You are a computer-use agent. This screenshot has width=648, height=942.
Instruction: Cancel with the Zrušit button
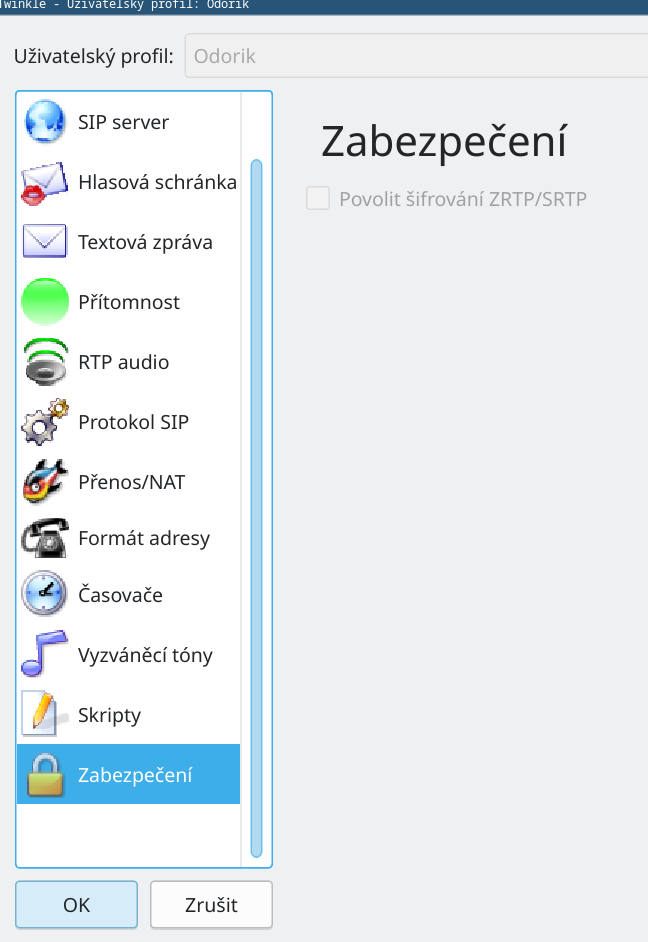click(x=211, y=905)
